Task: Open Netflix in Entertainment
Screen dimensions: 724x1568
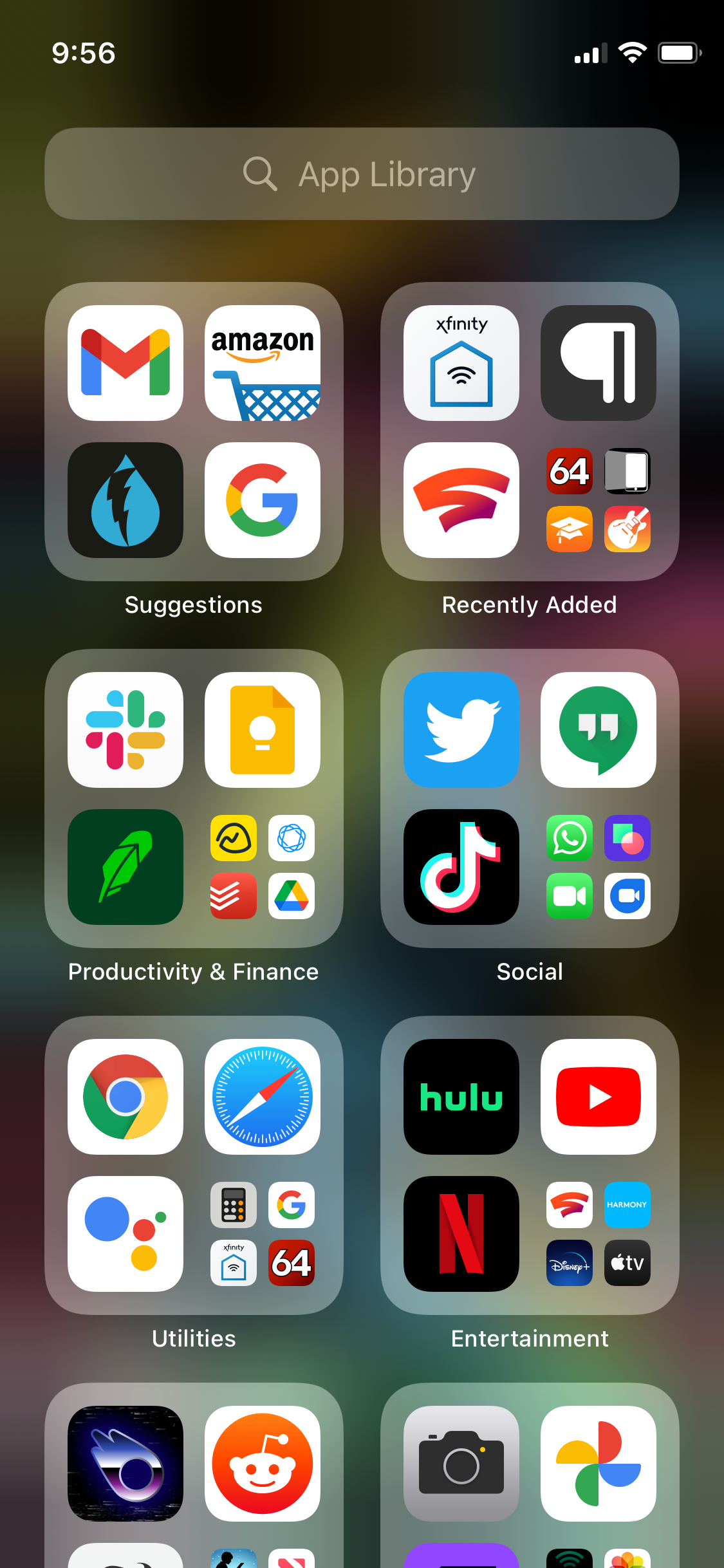Action: tap(461, 1234)
